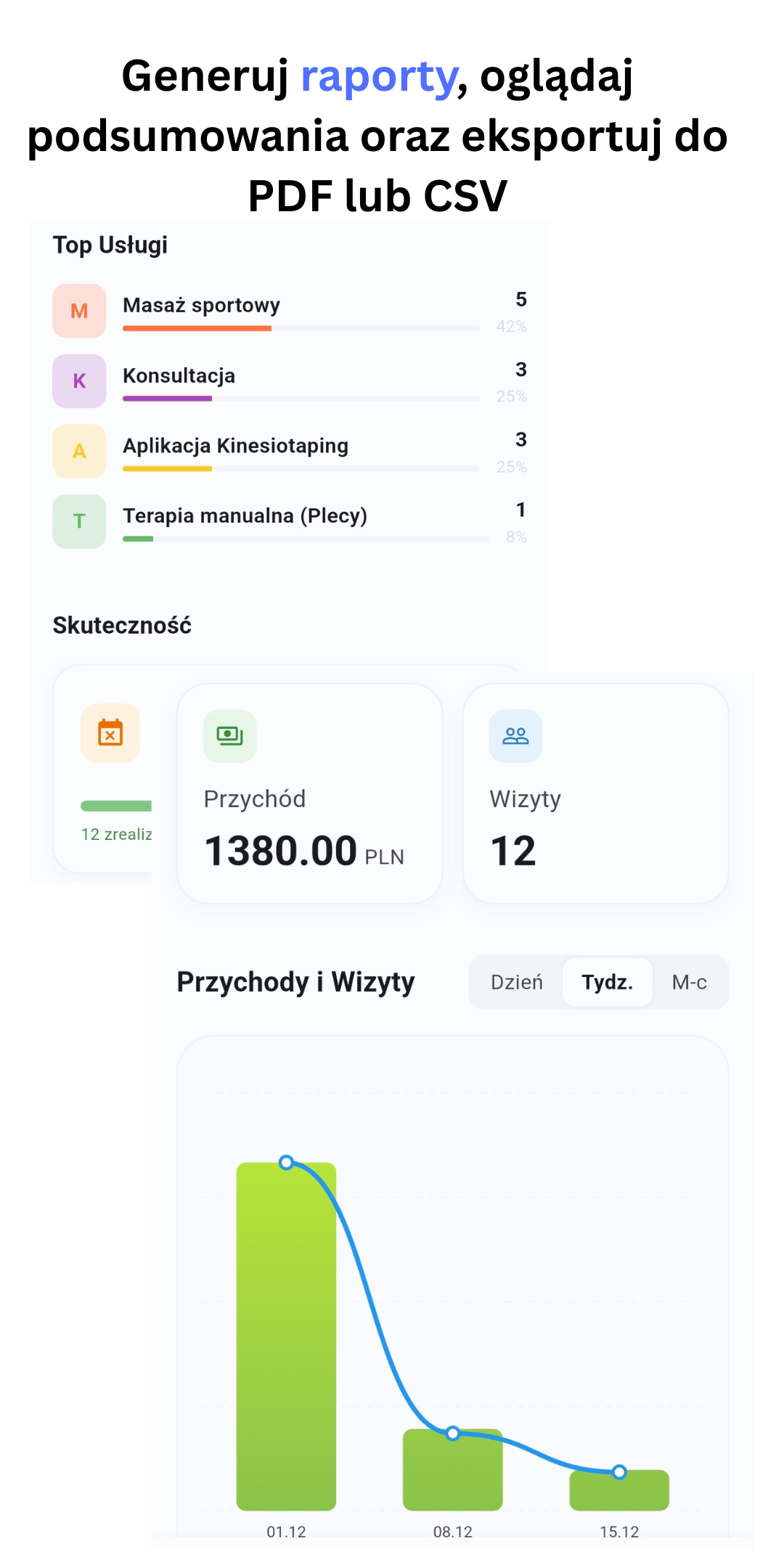Open the Przychody i Wizyty section

pos(295,981)
